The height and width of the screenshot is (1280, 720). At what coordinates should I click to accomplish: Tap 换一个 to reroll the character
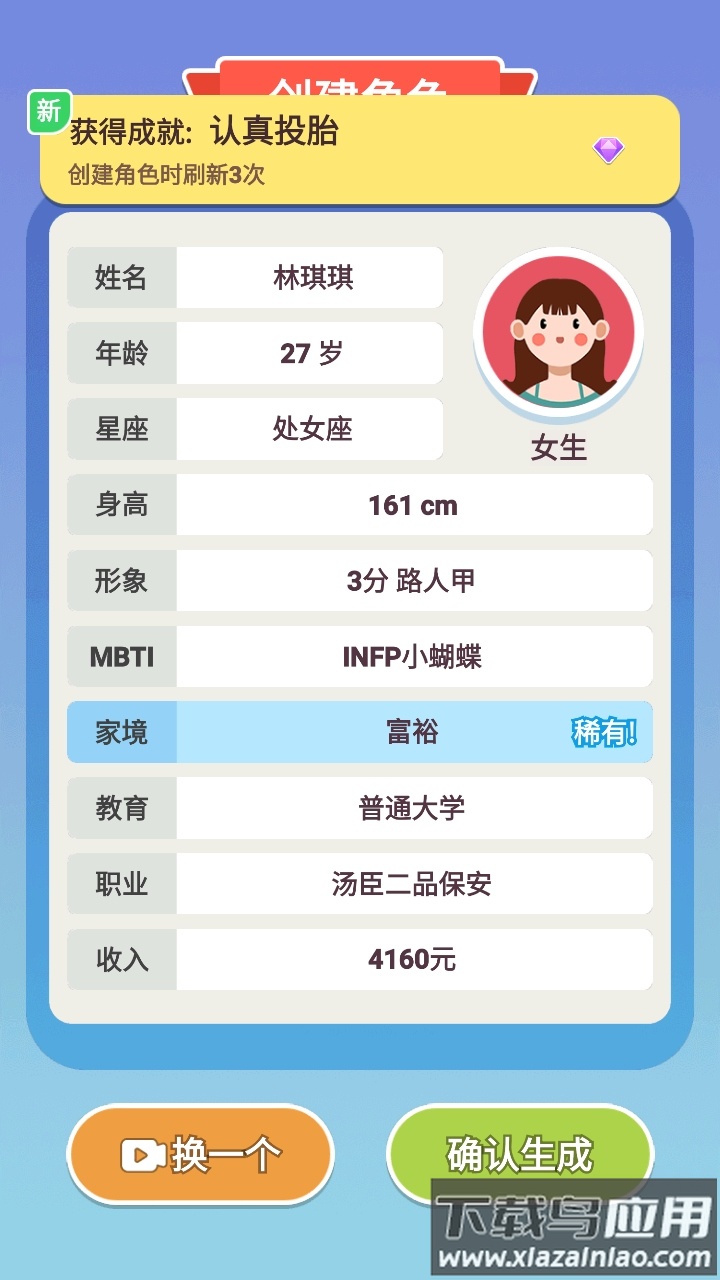(200, 1155)
